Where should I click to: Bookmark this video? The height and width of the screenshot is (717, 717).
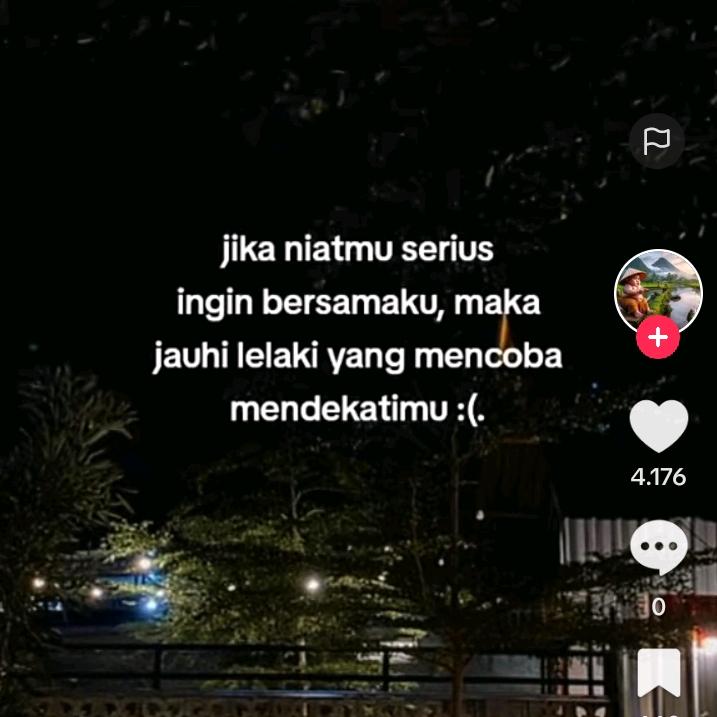click(x=658, y=674)
